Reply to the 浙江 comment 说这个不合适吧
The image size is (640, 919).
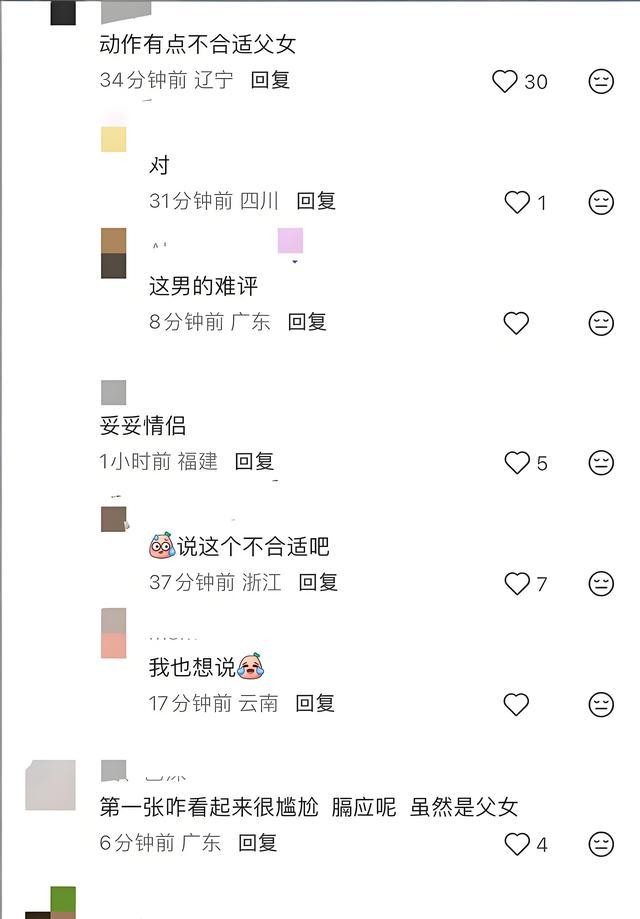318,582
